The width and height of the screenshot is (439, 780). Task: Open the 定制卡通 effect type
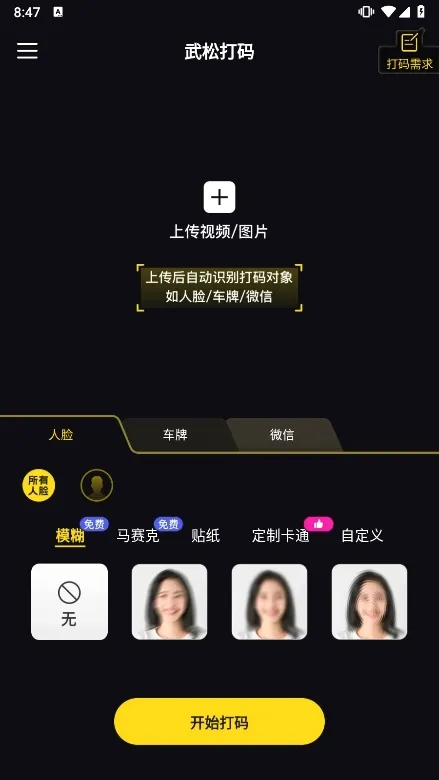tap(280, 536)
